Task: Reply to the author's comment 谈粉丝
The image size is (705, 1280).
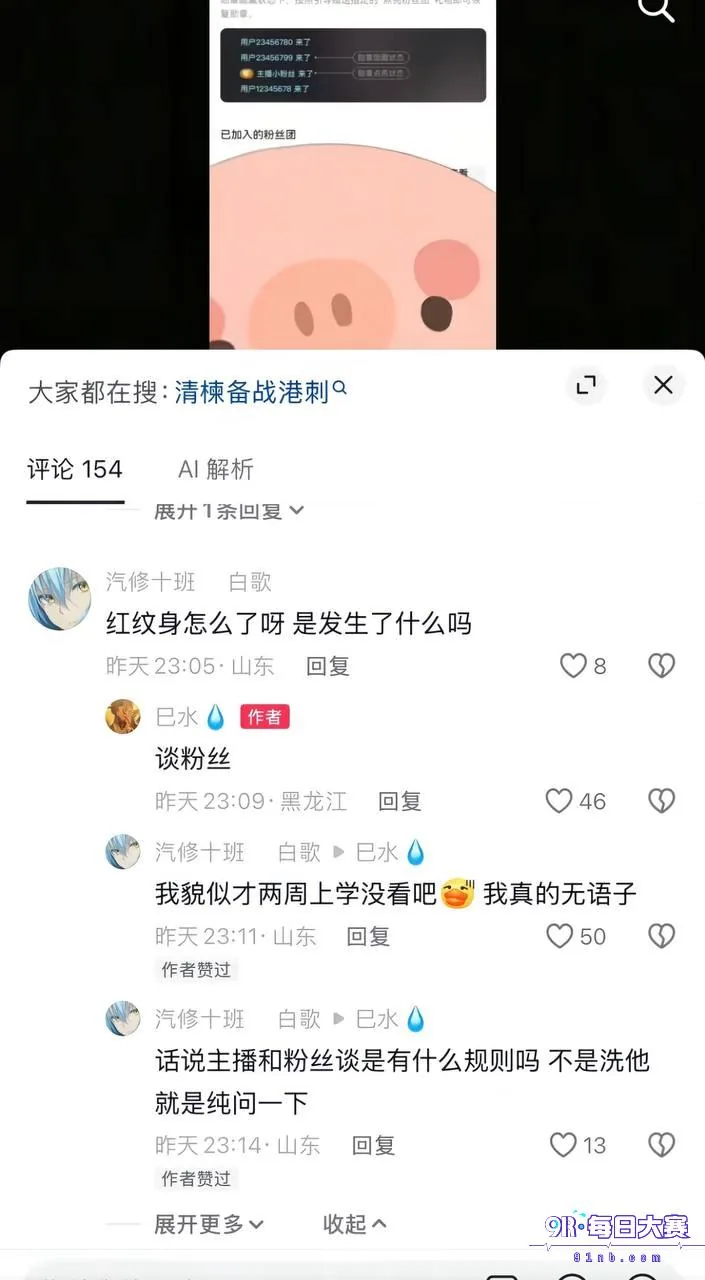Action: [400, 801]
